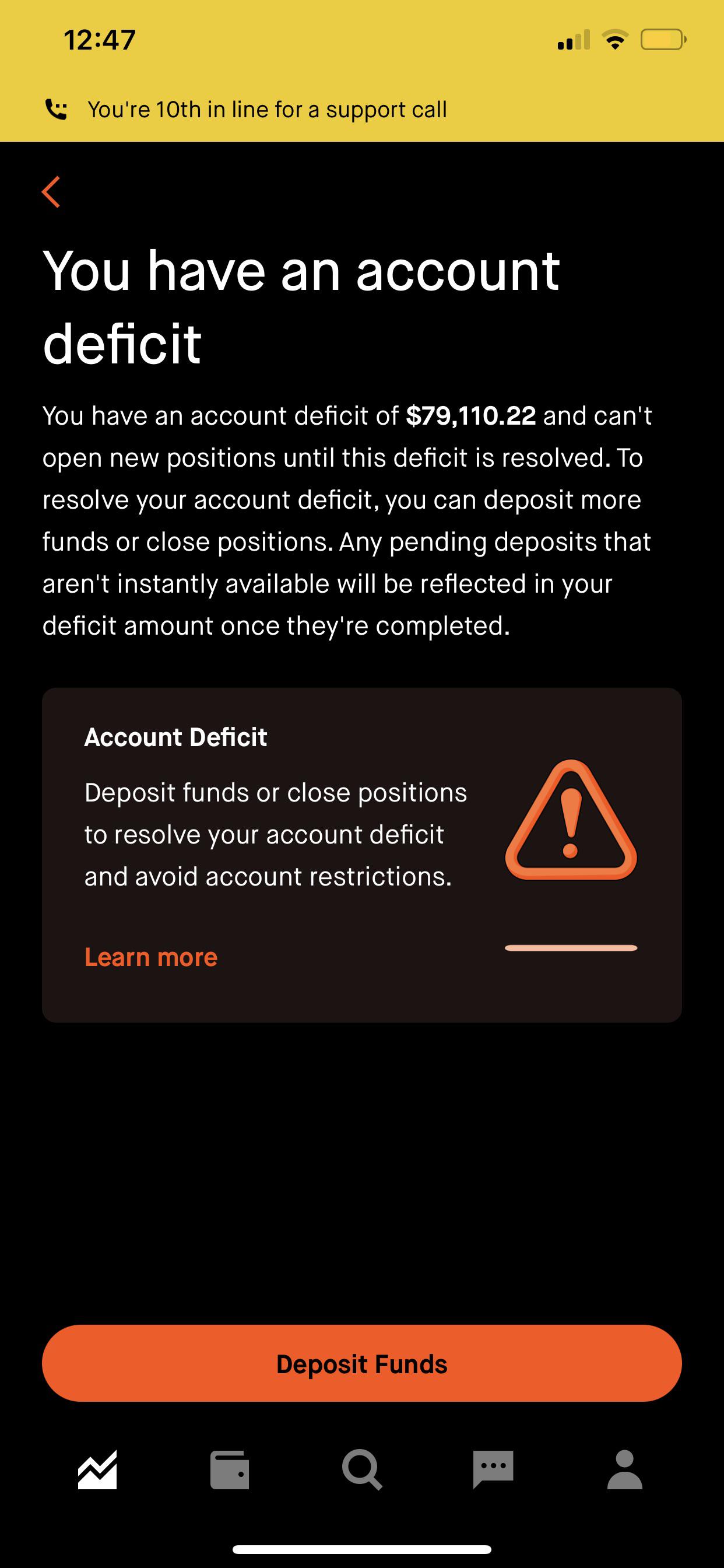Go to the account profile tab
The height and width of the screenshot is (1568, 724).
click(625, 1470)
